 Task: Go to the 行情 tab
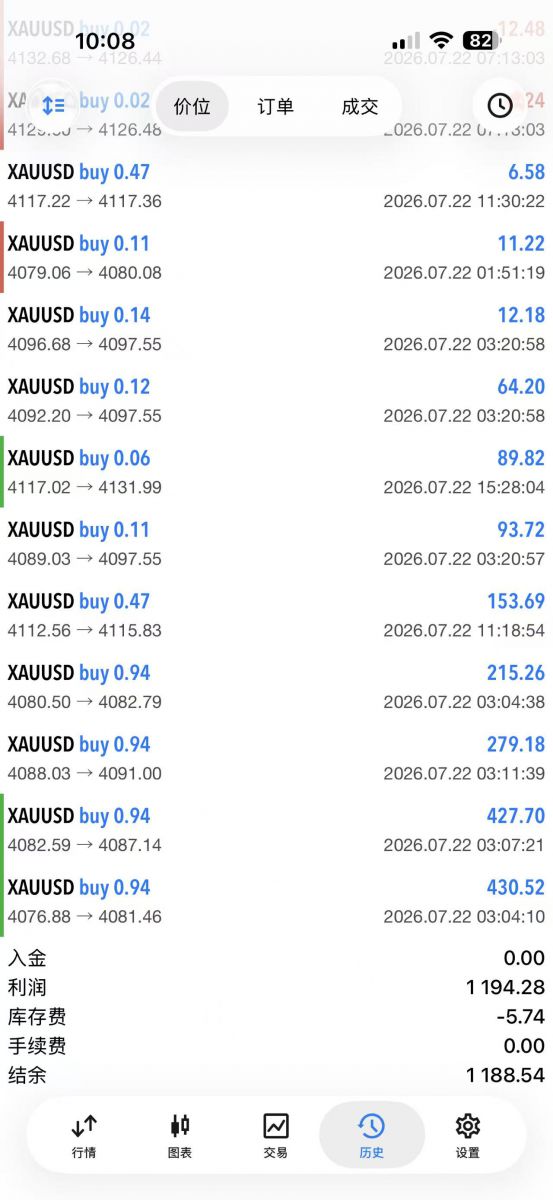point(84,1136)
